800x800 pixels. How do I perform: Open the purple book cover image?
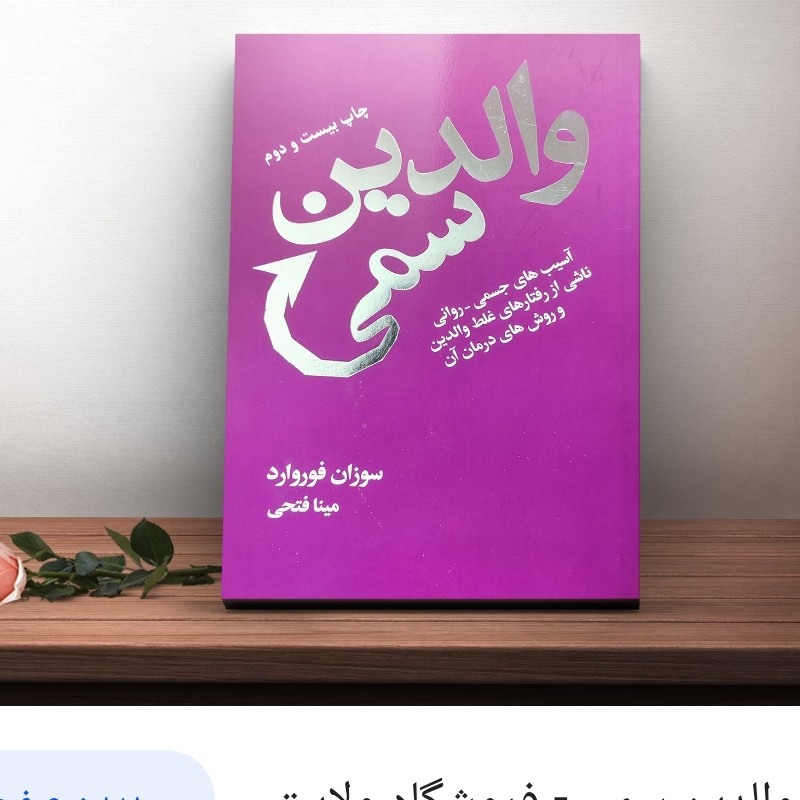click(437, 320)
